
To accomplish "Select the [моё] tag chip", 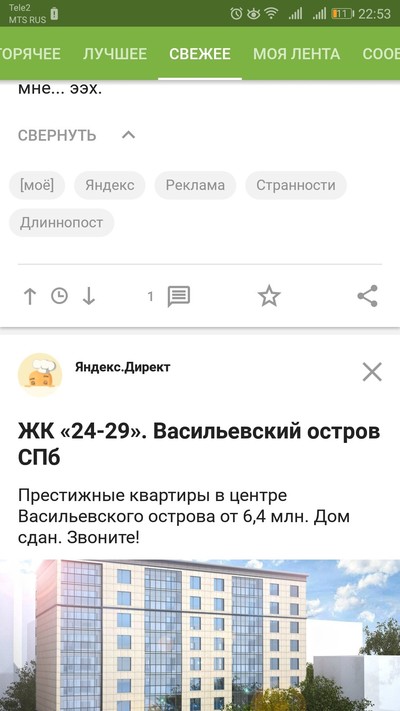I will click(37, 185).
